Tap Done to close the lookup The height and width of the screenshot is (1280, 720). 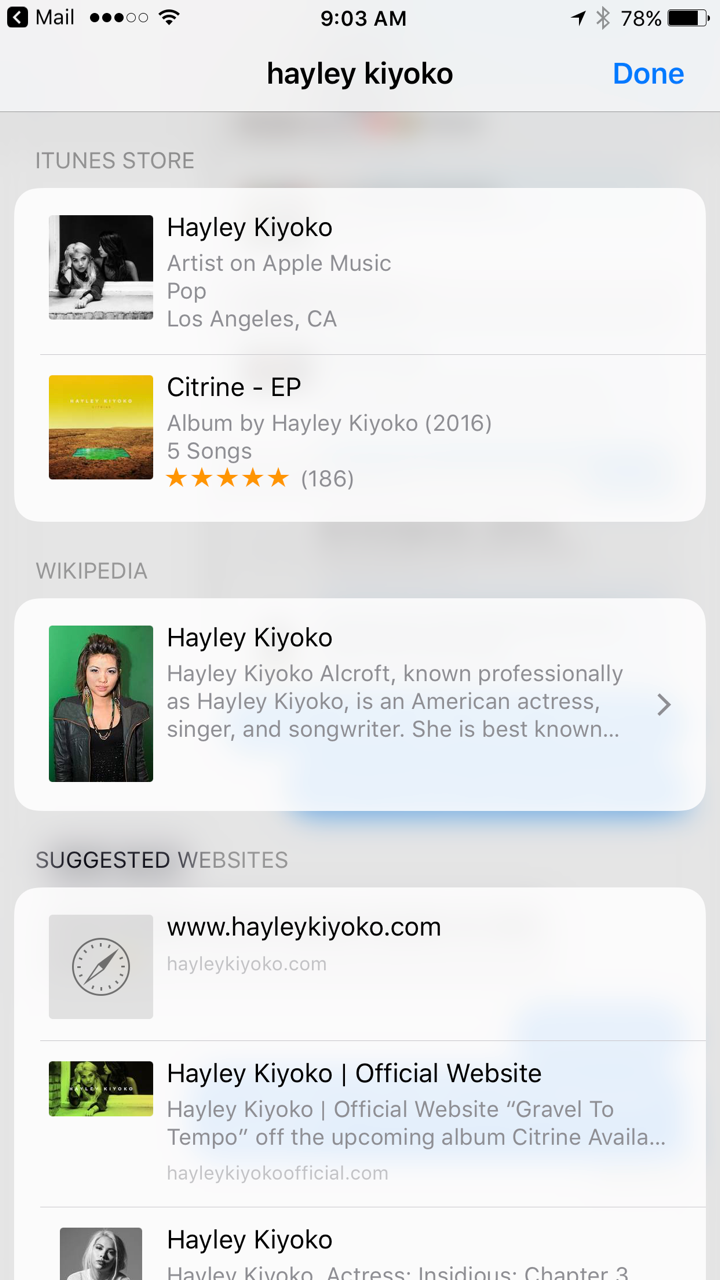pos(648,74)
